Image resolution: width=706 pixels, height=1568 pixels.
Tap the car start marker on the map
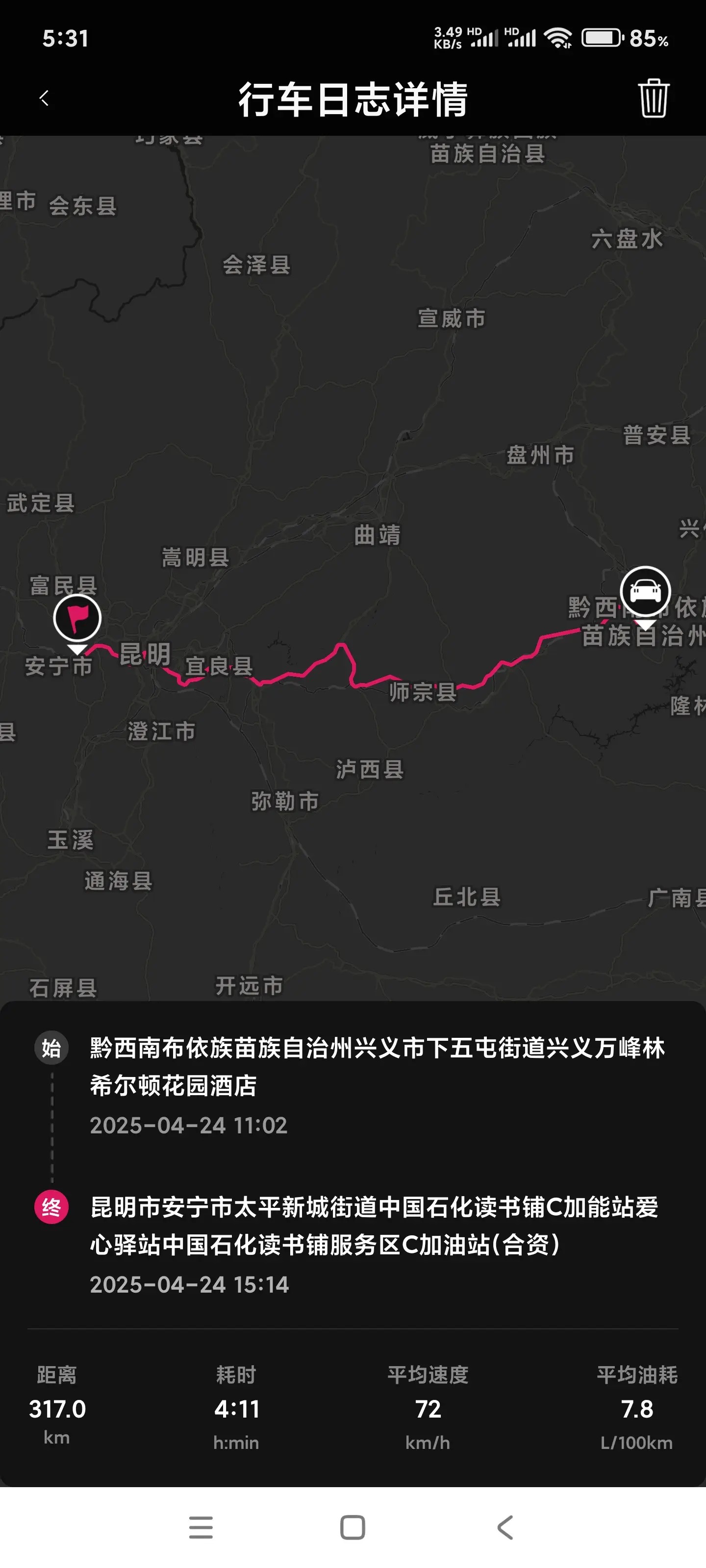[x=645, y=591]
